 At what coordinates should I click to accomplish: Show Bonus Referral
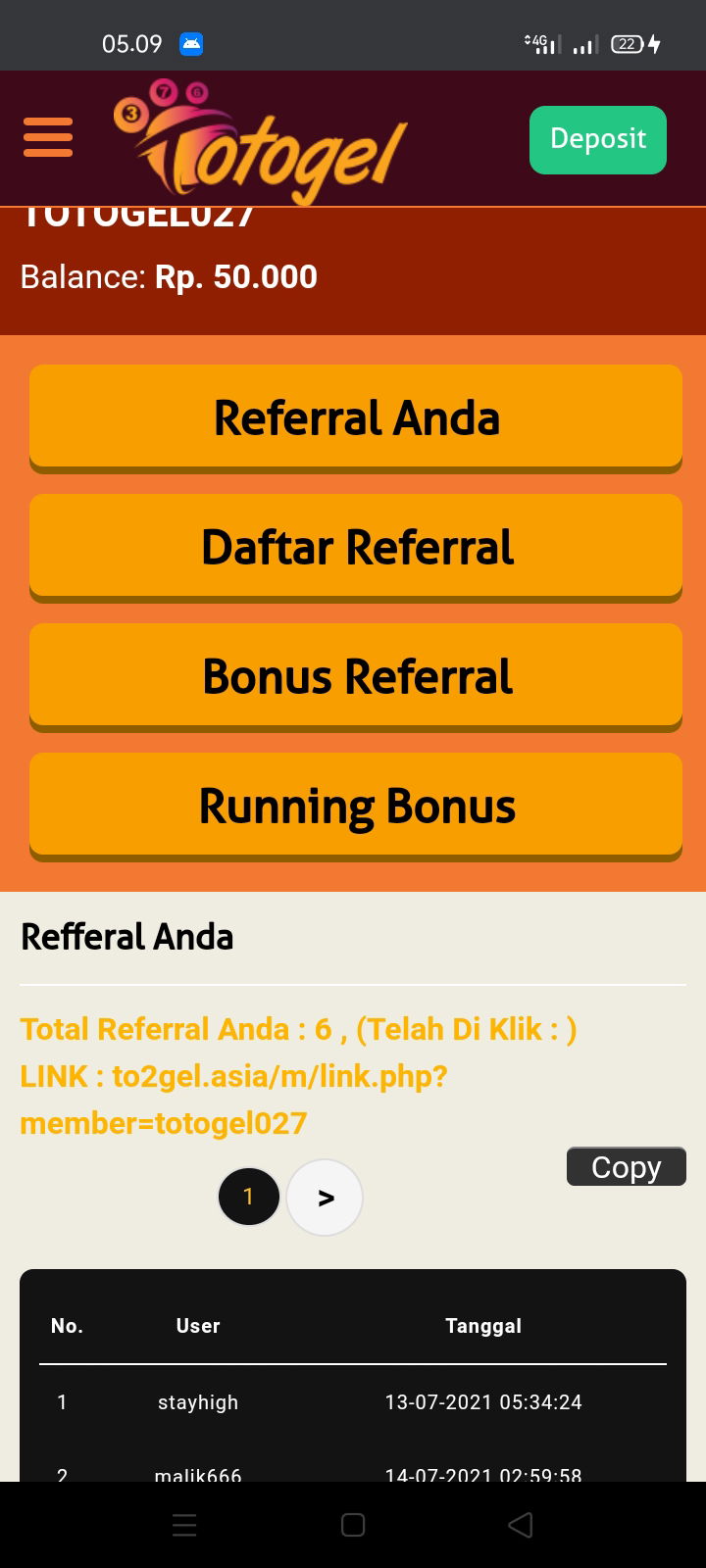point(355,675)
